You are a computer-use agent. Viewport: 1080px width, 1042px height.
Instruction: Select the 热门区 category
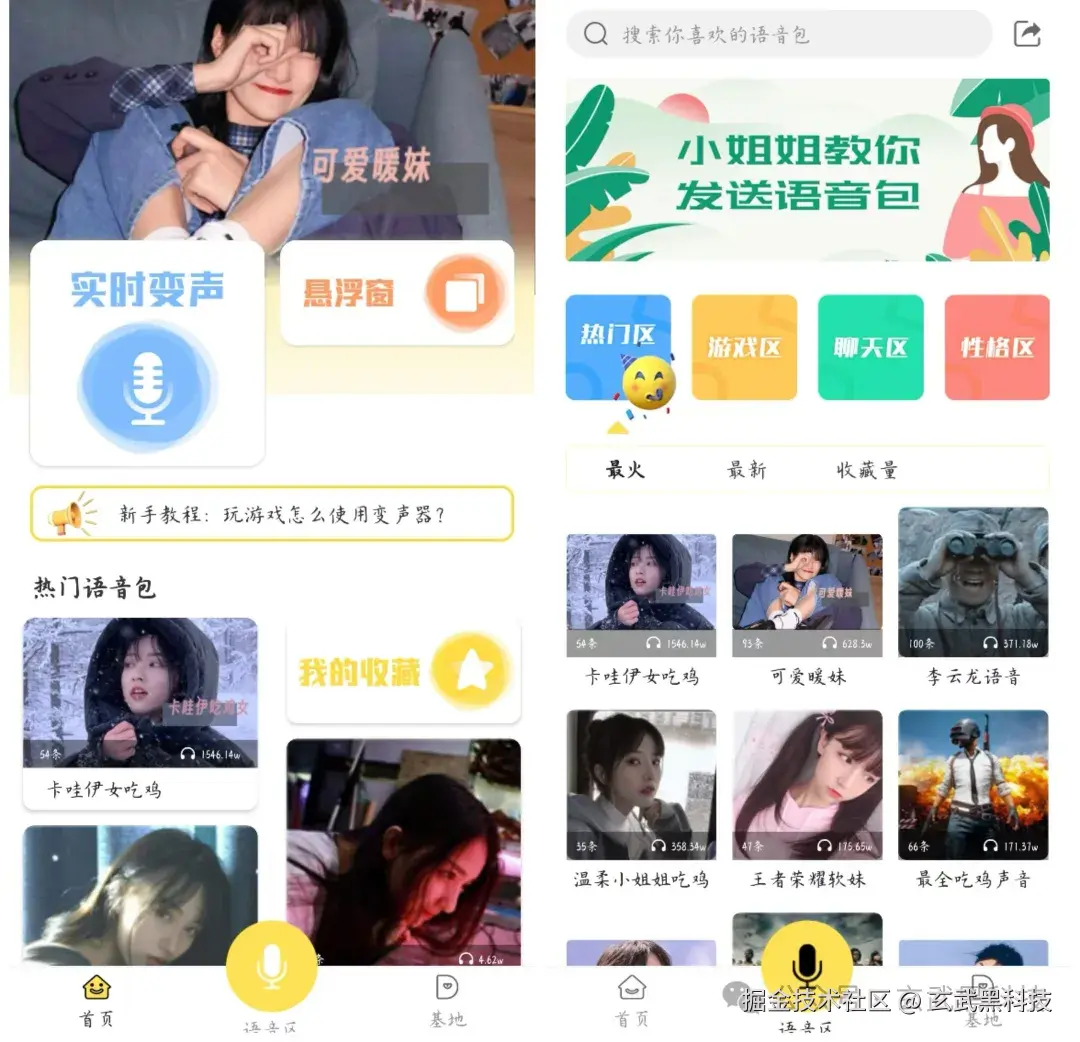click(618, 347)
